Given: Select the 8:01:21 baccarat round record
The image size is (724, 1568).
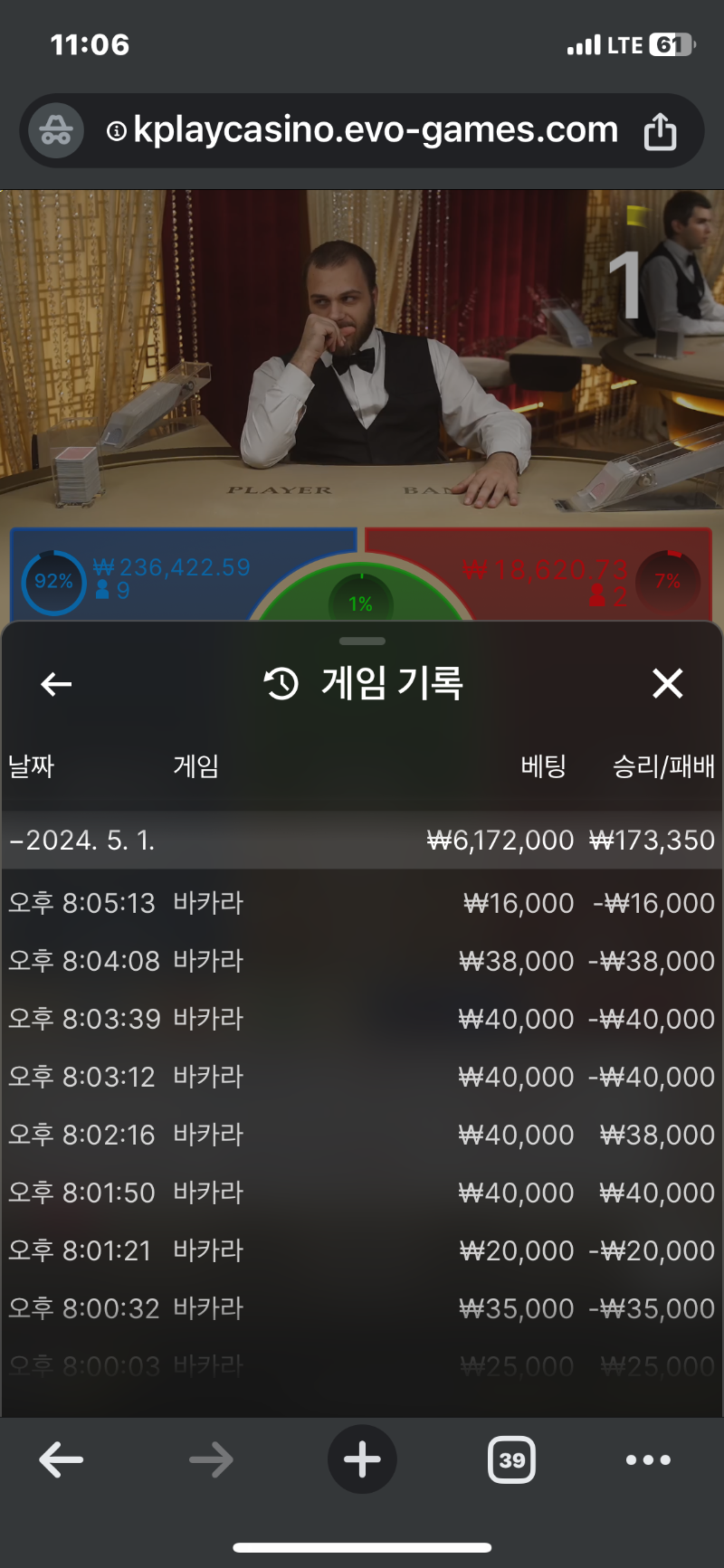Looking at the screenshot, I should pos(362,1250).
